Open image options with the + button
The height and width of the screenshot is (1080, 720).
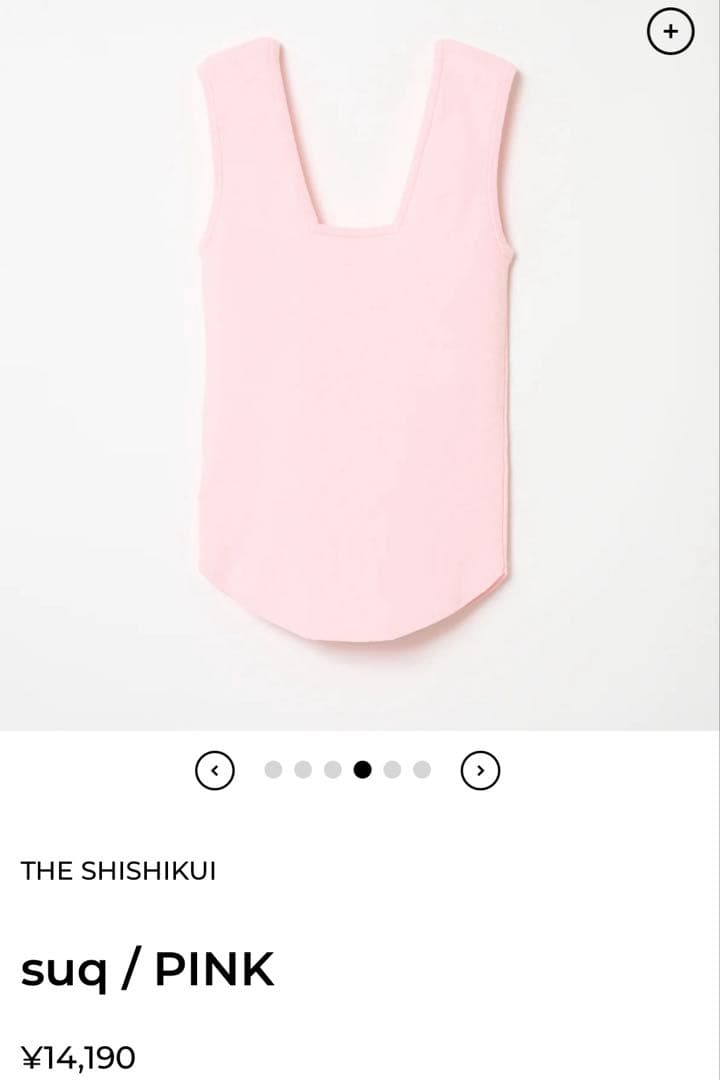(671, 31)
